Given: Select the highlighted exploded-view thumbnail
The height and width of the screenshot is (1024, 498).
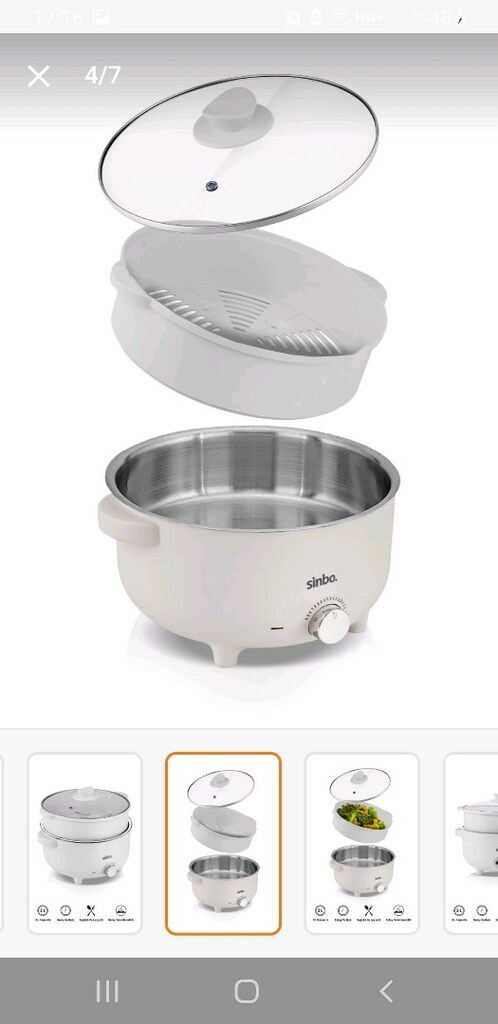Looking at the screenshot, I should pyautogui.click(x=223, y=843).
